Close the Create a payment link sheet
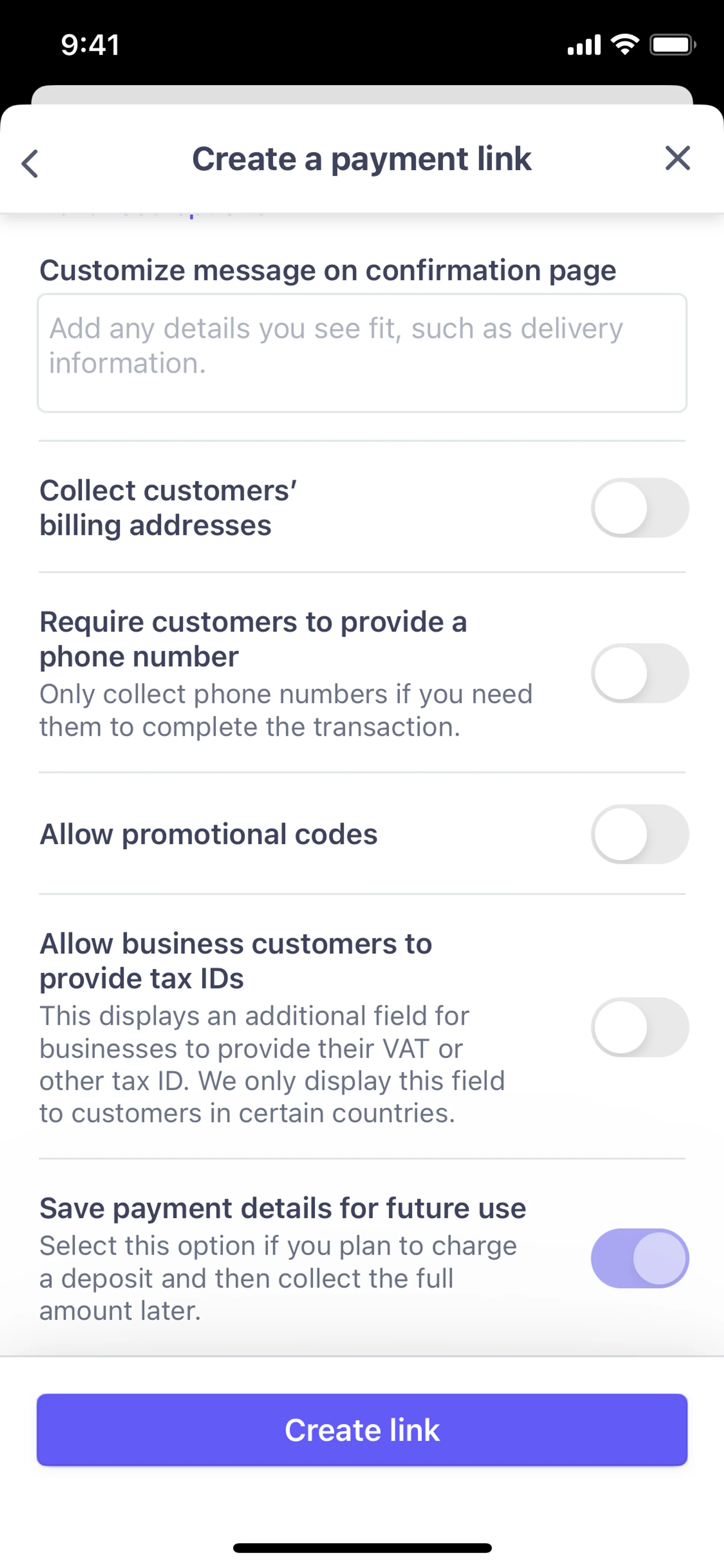The width and height of the screenshot is (724, 1568). tap(677, 158)
